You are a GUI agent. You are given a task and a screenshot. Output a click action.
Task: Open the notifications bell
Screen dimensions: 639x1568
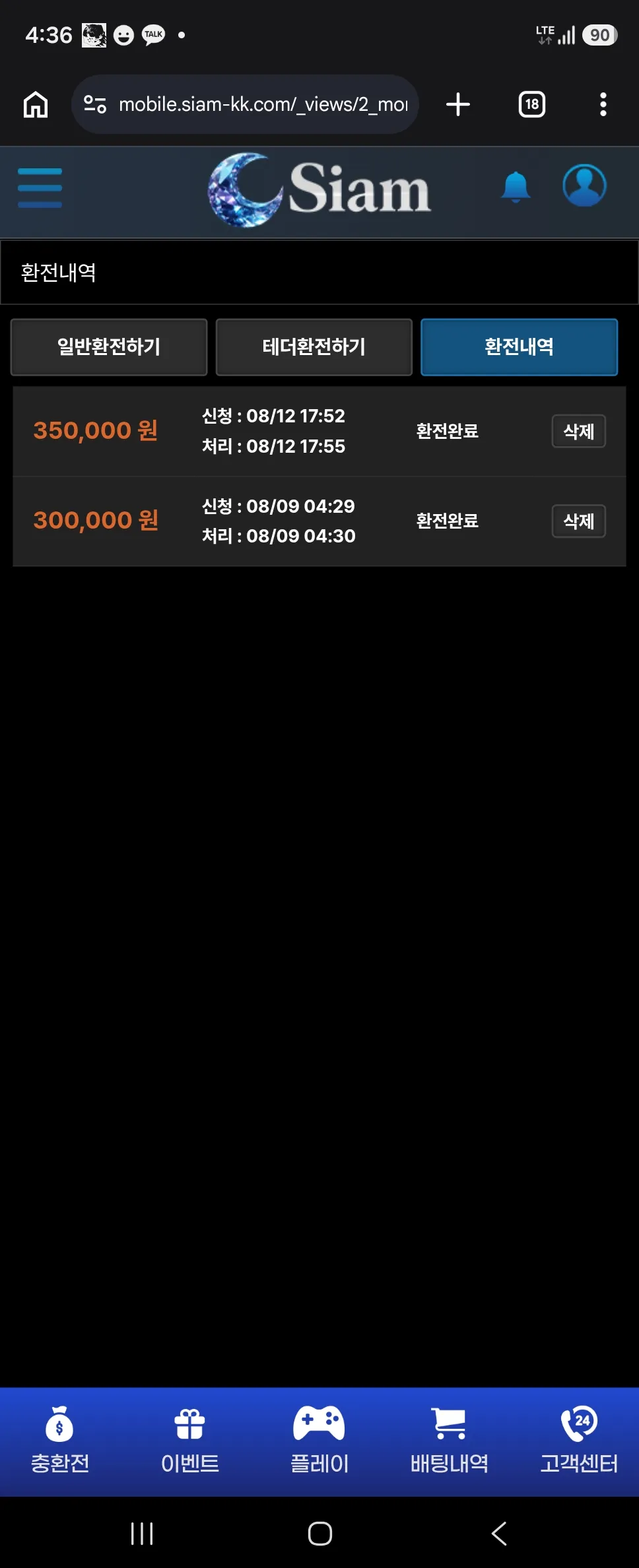point(516,187)
